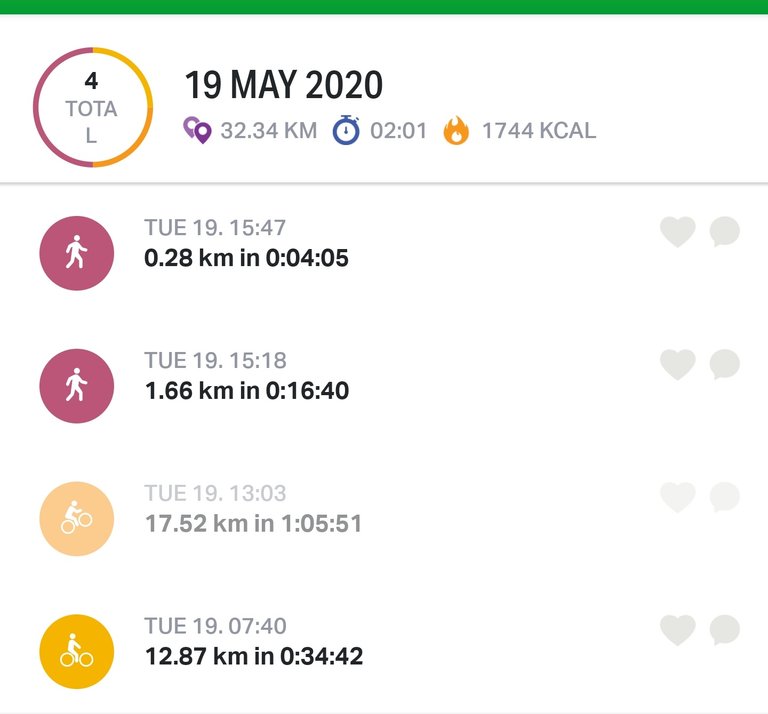Screen dimensions: 768x714
Task: Comment on the 12.87 km ride
Action: tap(725, 630)
